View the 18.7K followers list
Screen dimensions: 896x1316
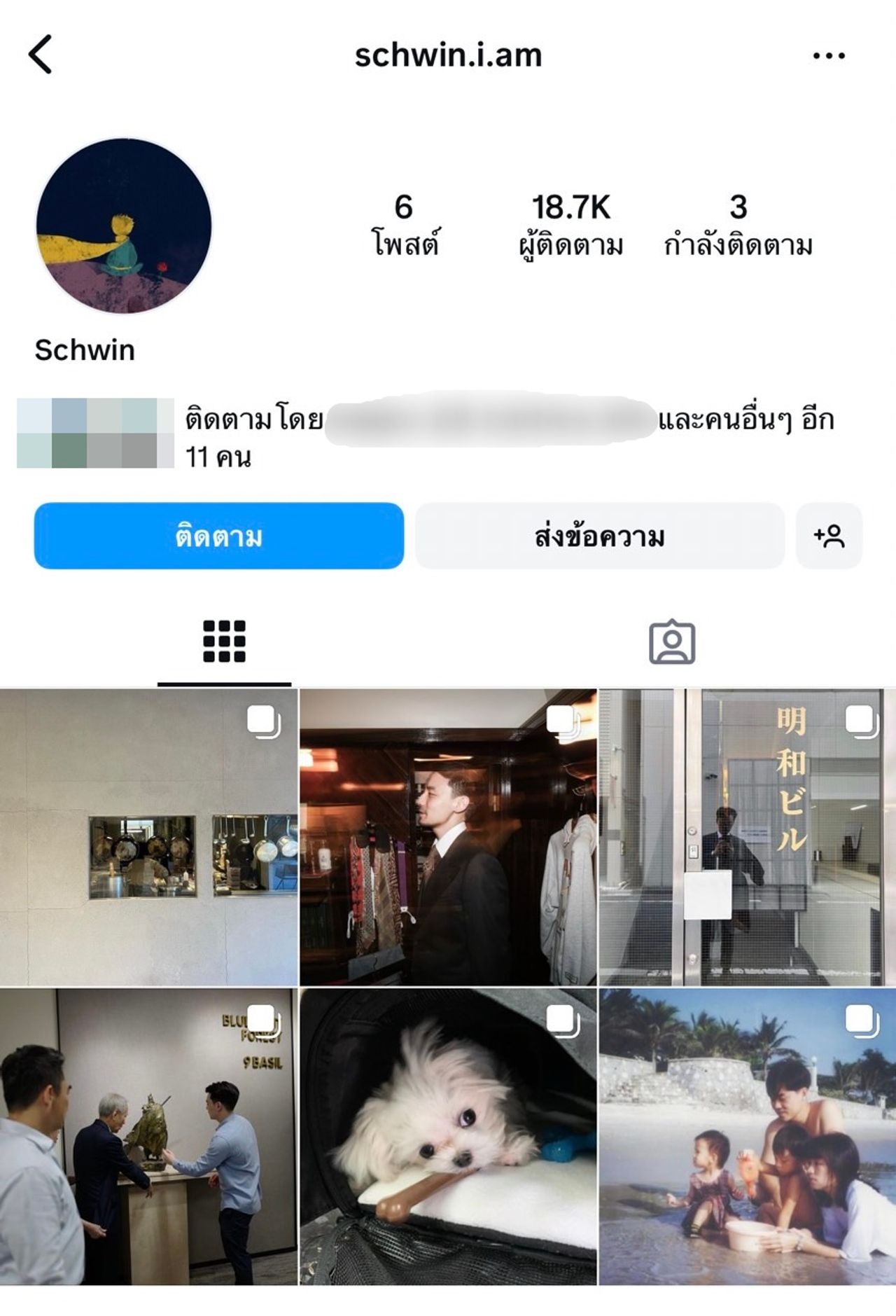point(570,224)
